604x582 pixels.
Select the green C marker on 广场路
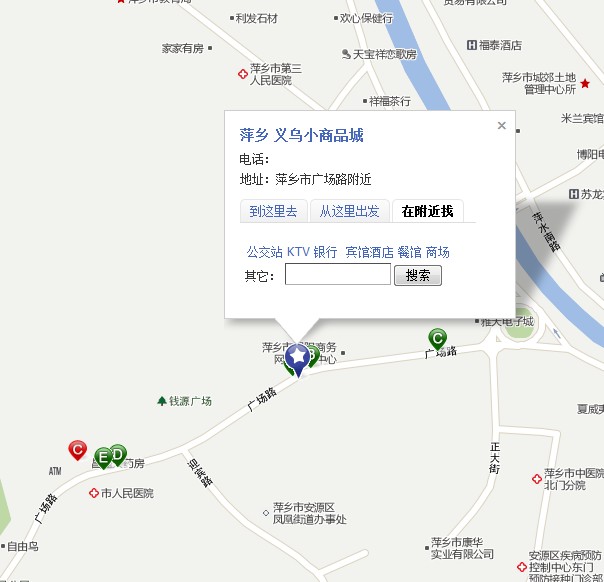pyautogui.click(x=437, y=338)
